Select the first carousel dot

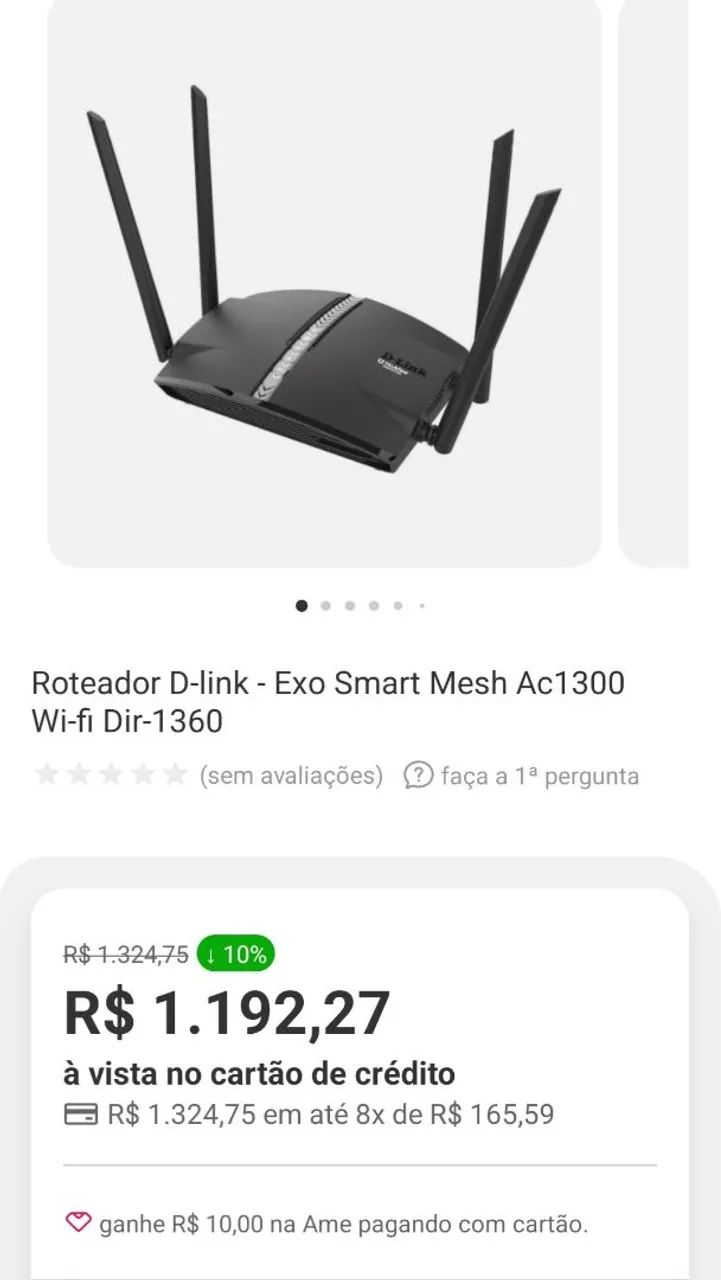point(300,605)
